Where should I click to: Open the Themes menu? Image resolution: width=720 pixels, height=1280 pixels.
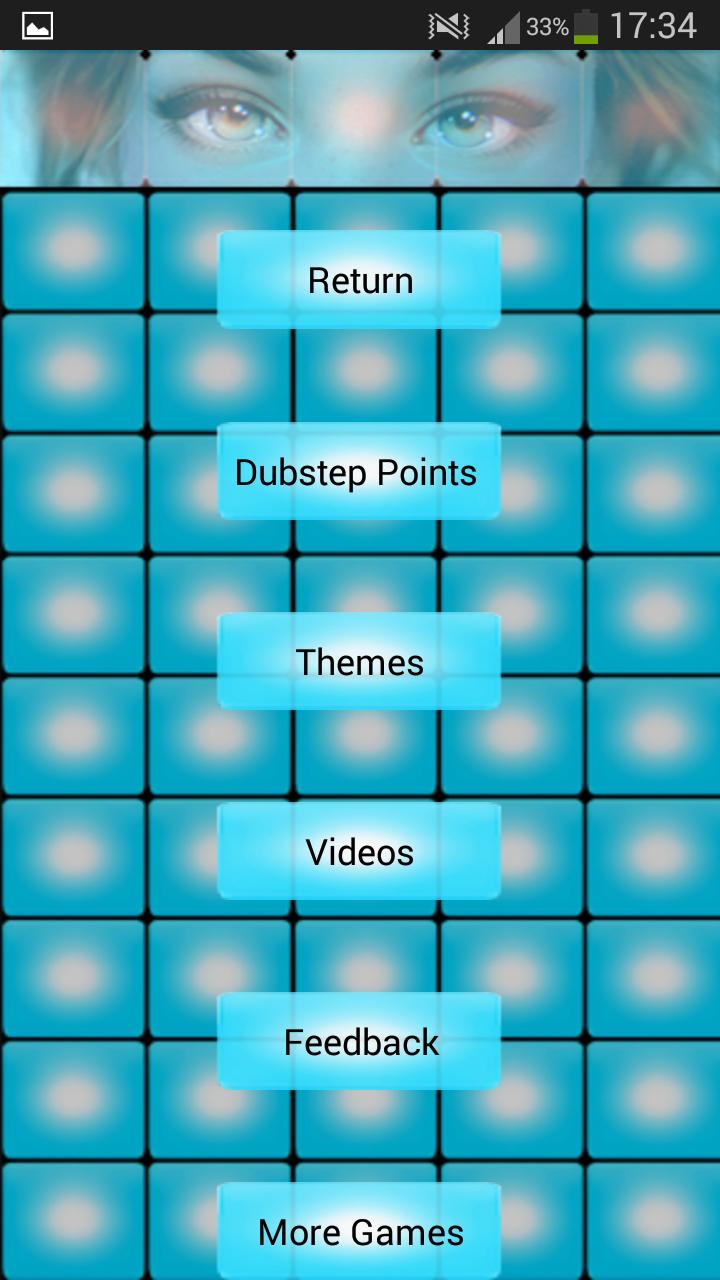point(359,661)
